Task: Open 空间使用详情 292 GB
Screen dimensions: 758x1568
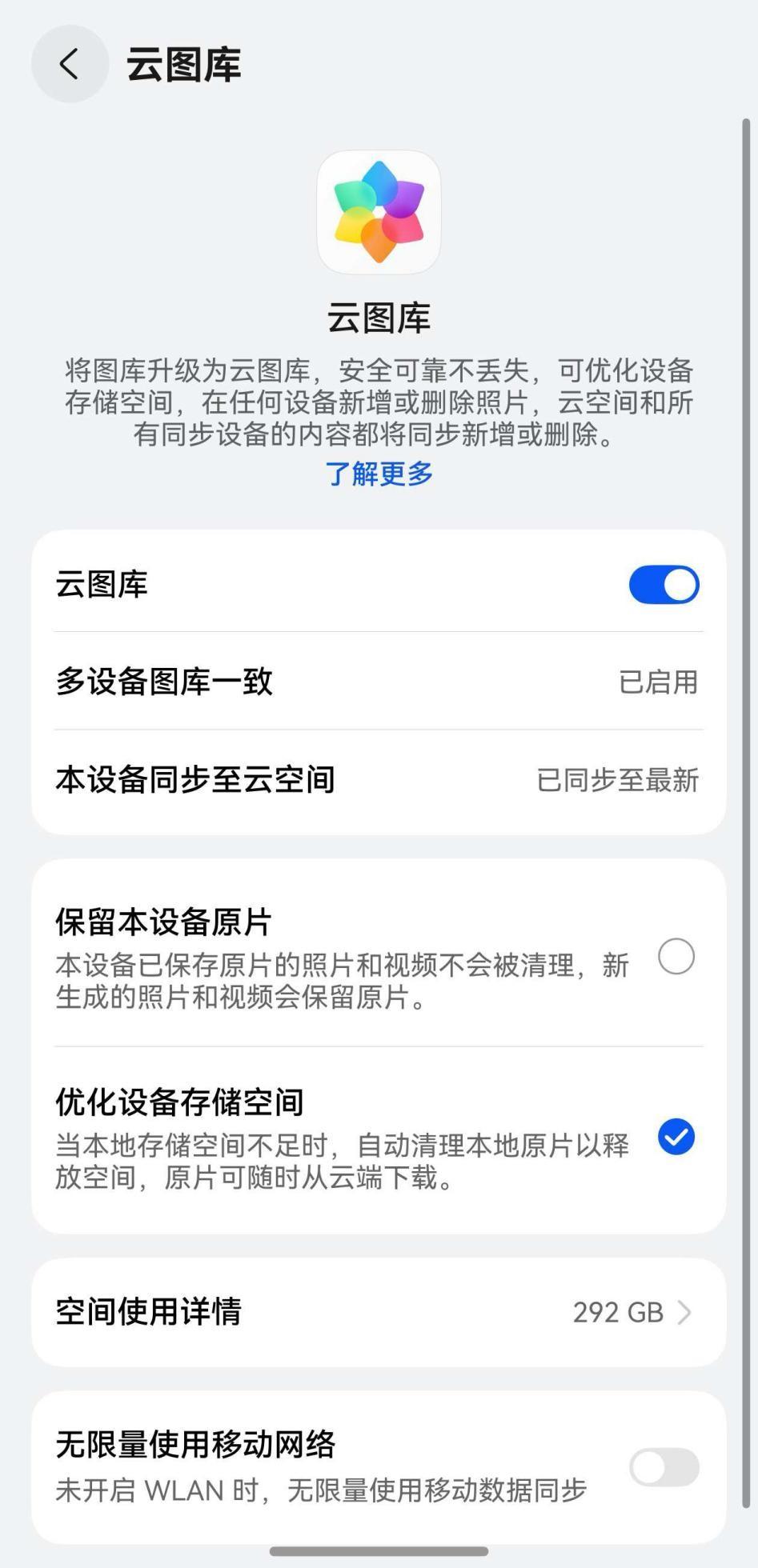Action: [x=378, y=1312]
